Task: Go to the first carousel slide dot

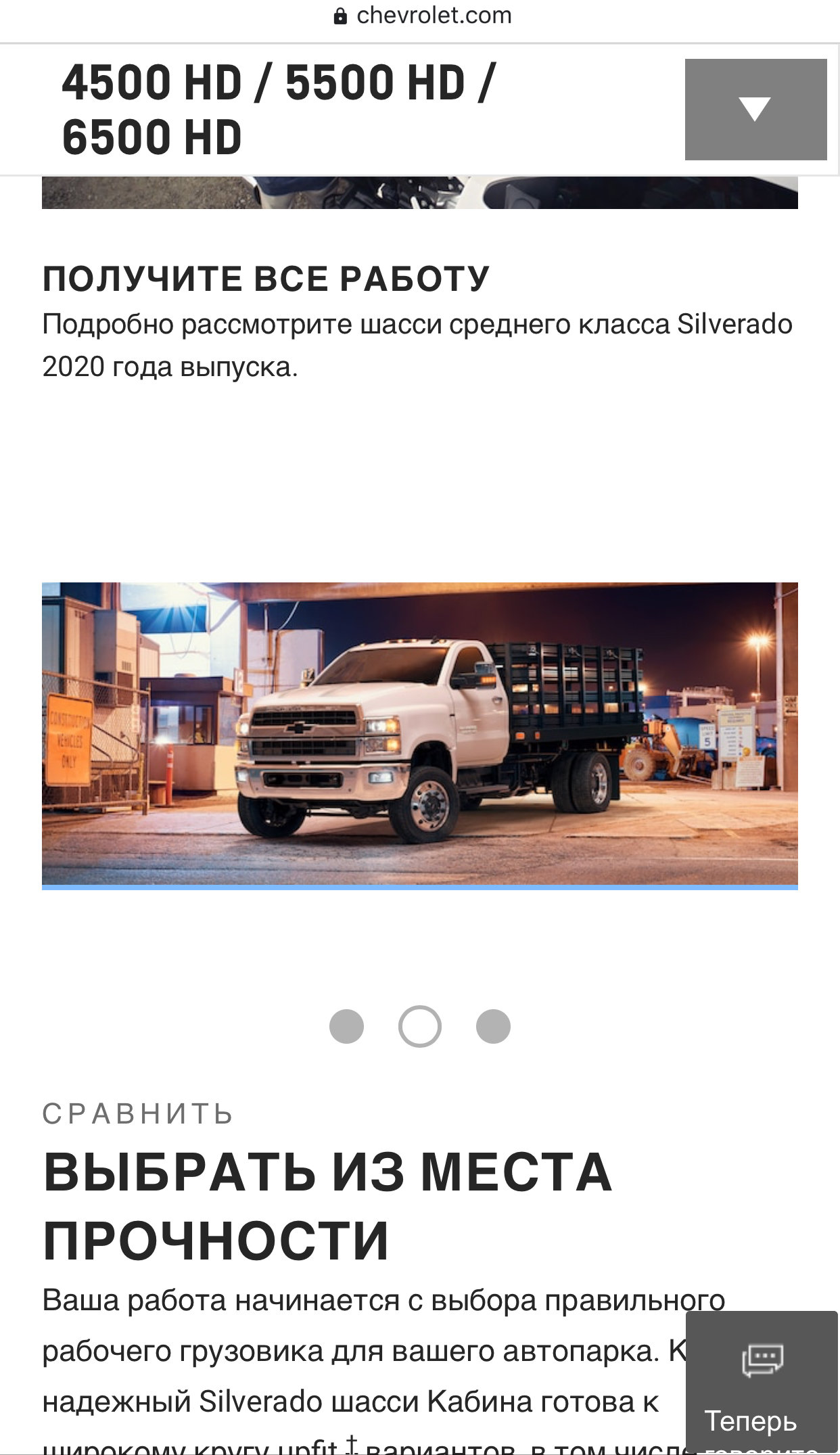Action: tap(346, 1026)
